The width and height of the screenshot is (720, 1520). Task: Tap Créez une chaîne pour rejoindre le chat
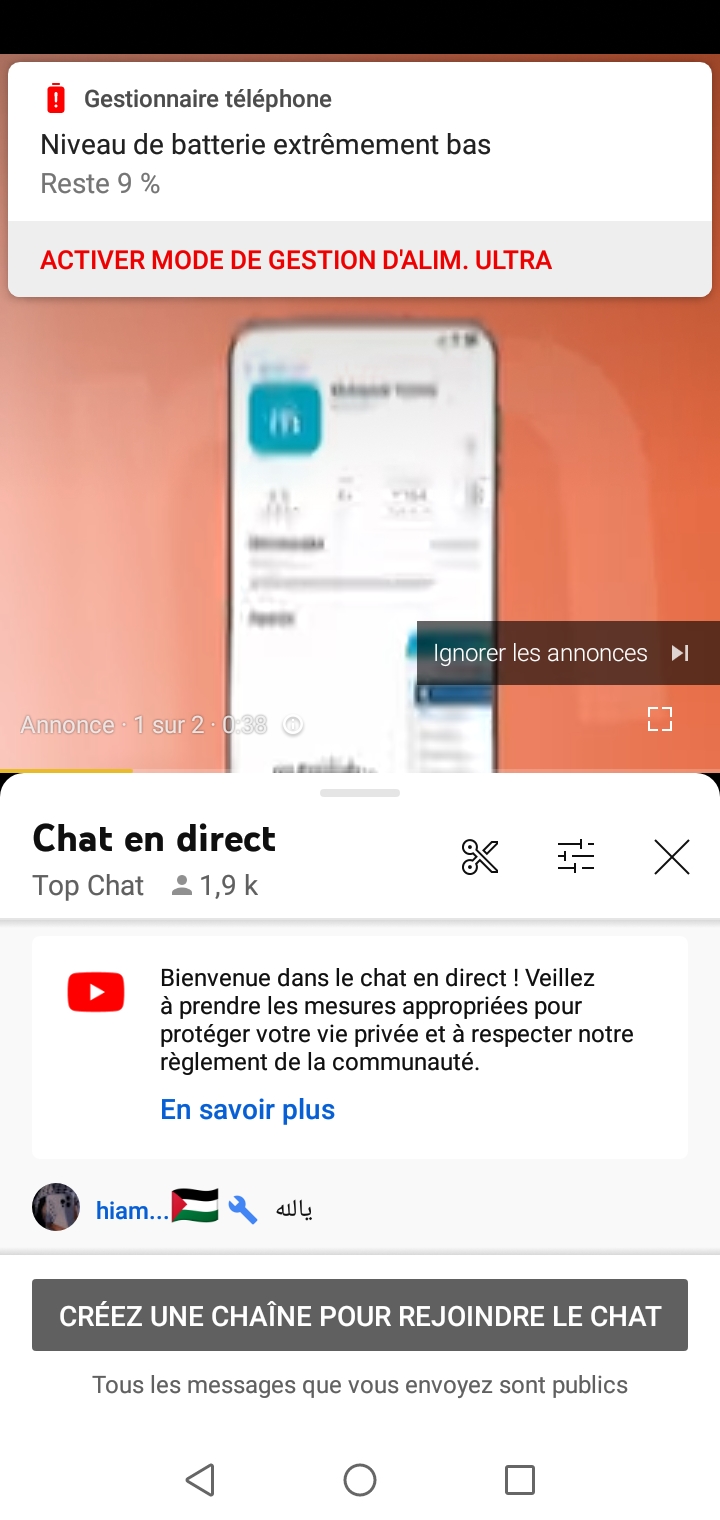(x=360, y=1315)
